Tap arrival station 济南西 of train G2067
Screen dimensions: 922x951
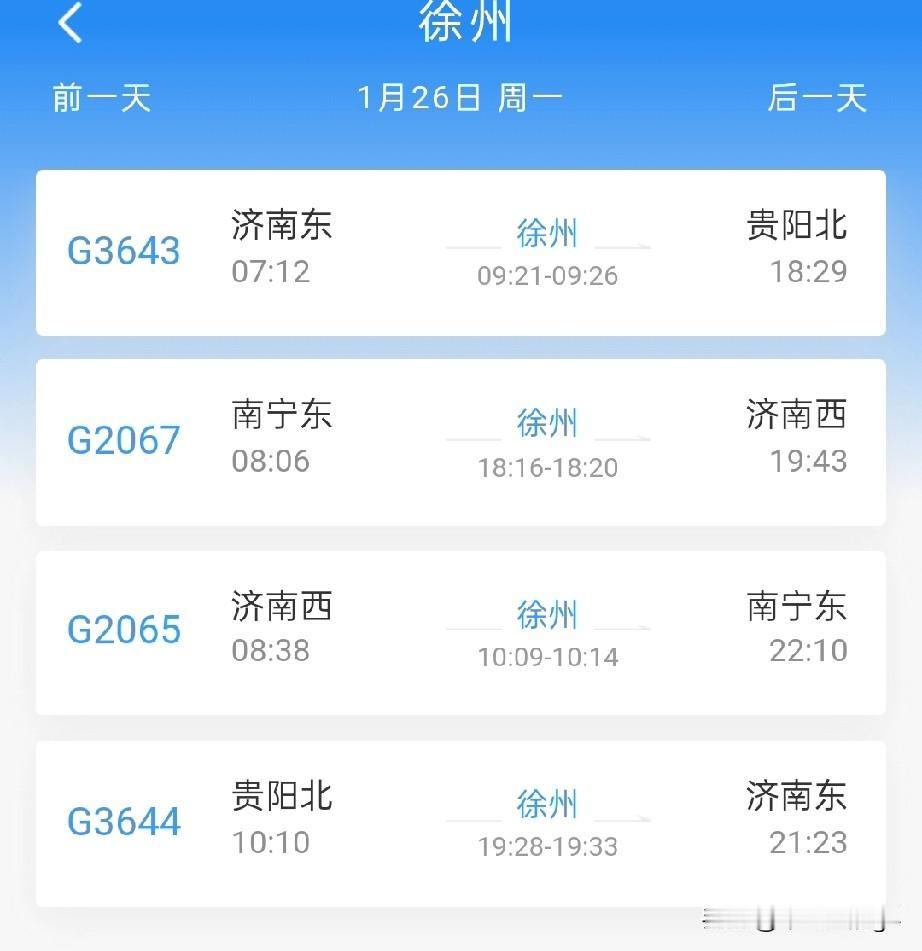coord(797,416)
